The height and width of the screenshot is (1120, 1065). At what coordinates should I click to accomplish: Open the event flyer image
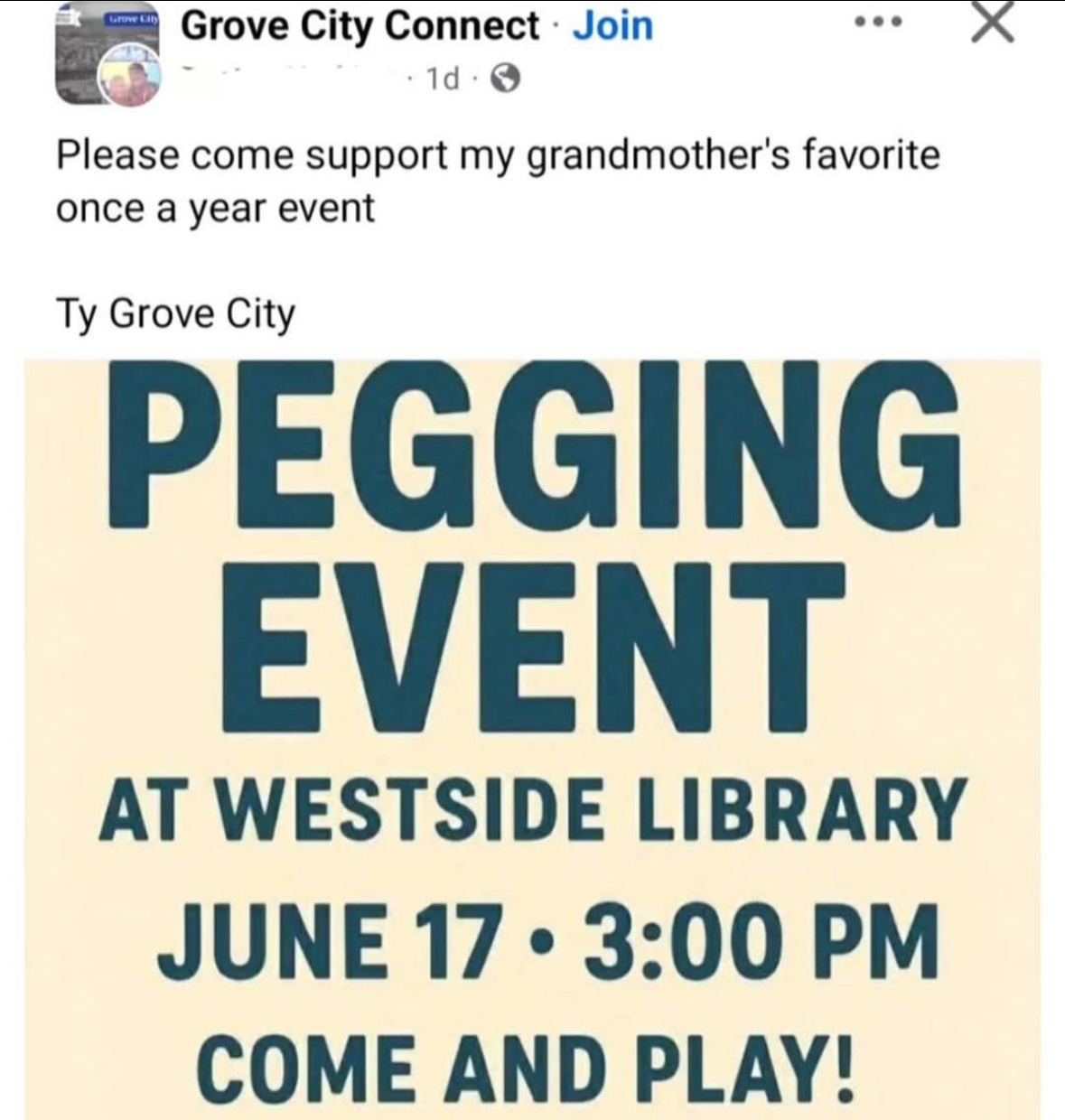[532, 738]
